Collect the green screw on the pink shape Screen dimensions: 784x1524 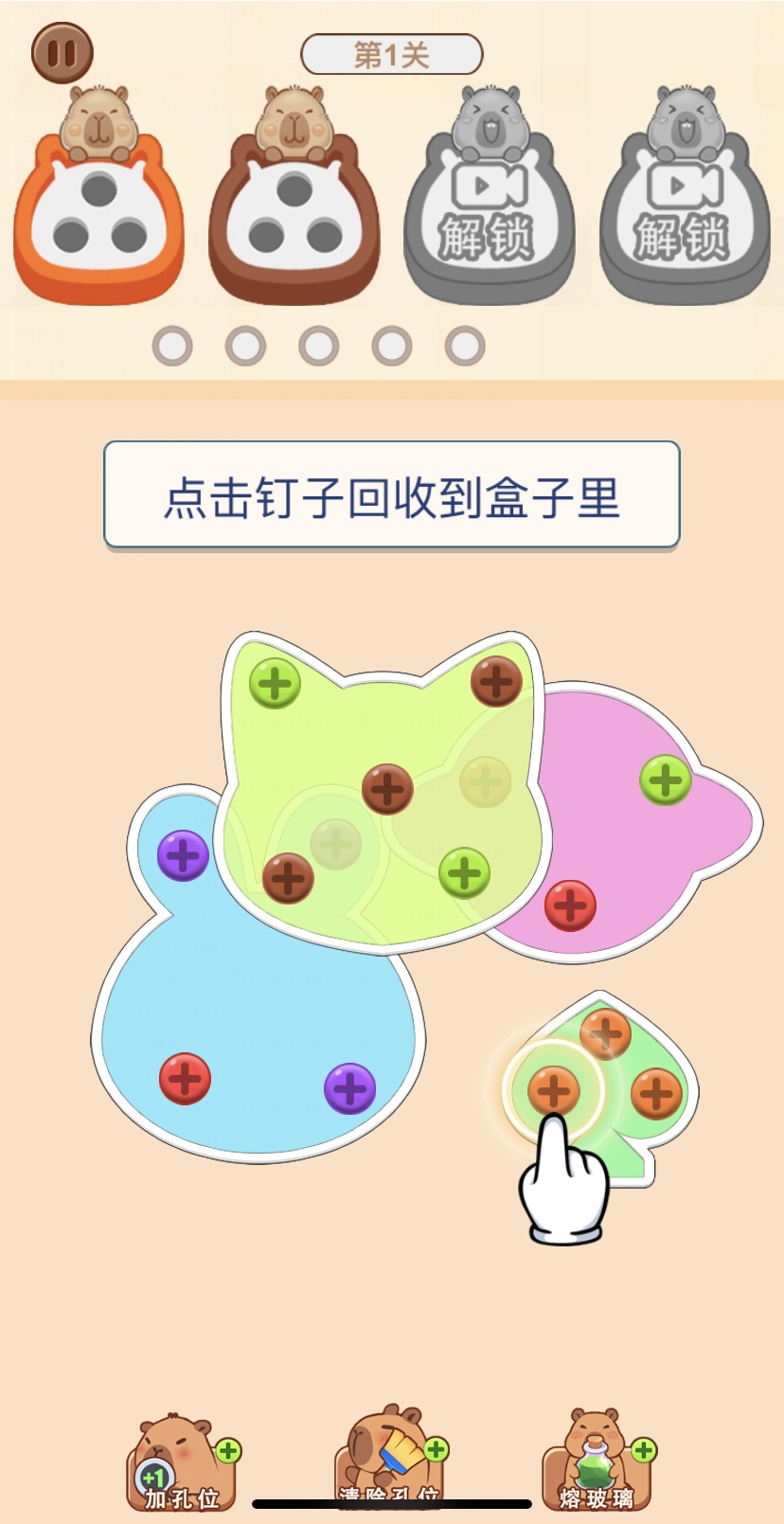click(x=665, y=780)
